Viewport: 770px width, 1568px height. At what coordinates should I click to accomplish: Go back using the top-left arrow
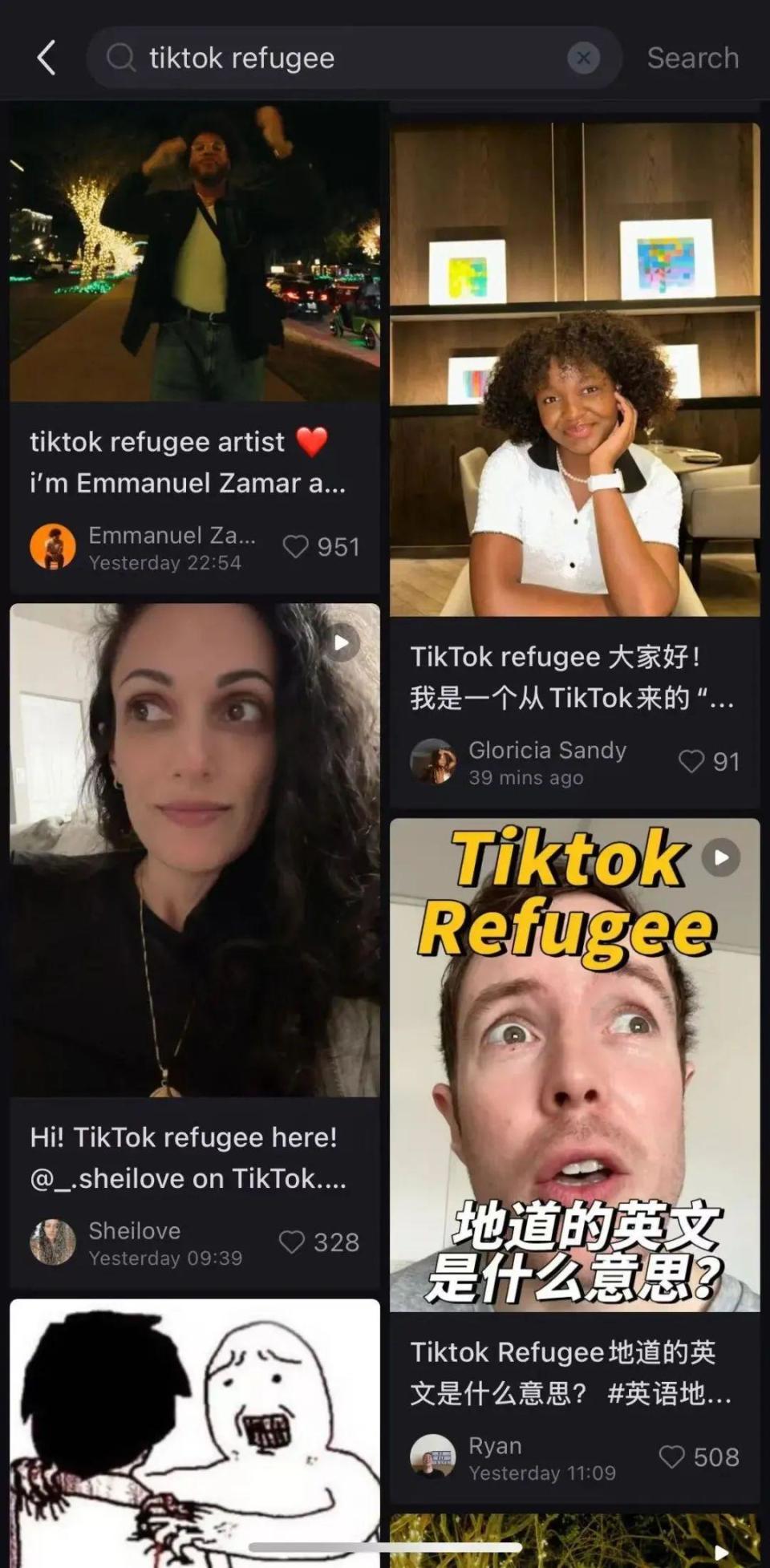coord(47,58)
